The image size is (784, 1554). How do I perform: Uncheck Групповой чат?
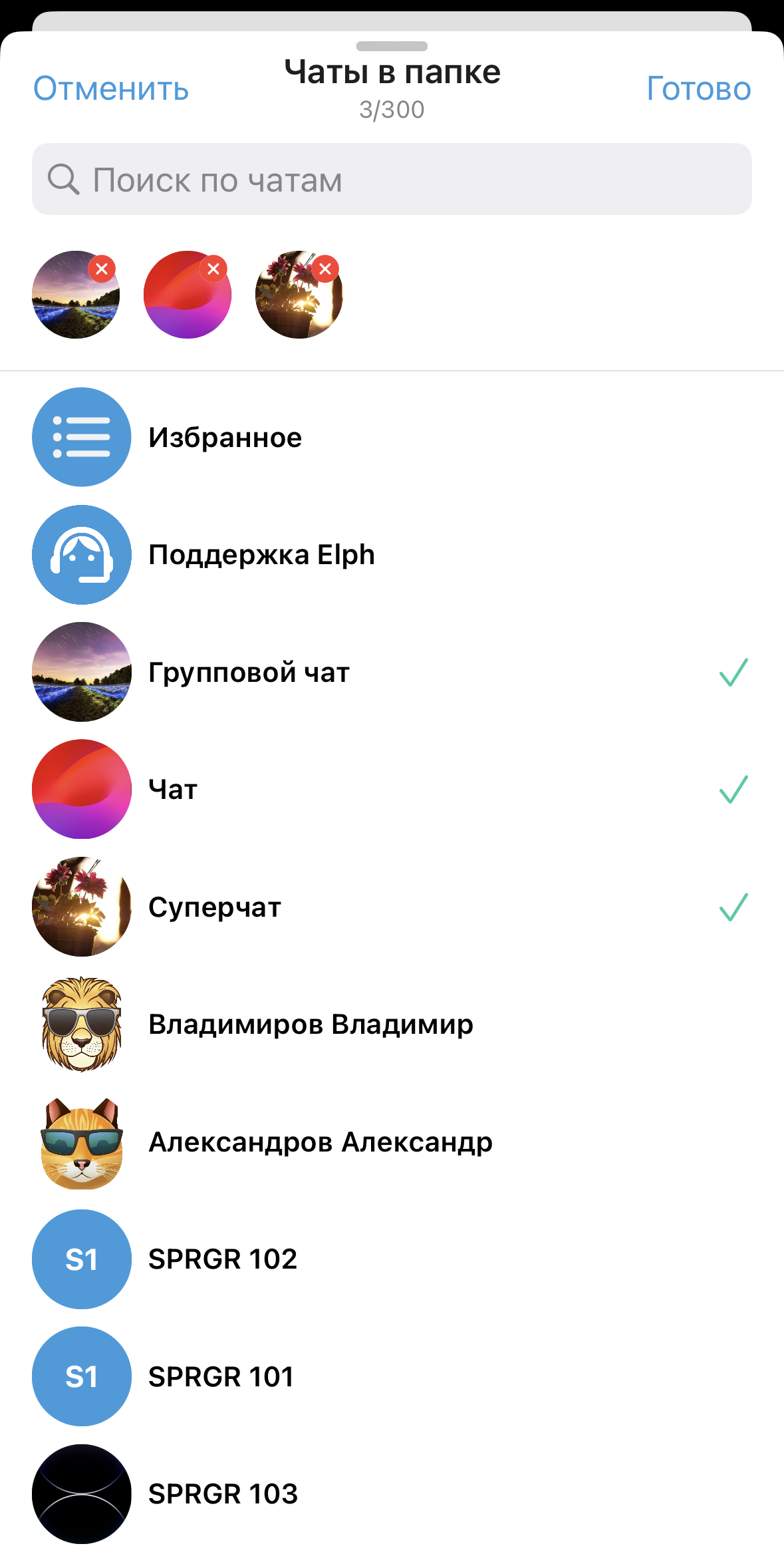392,672
